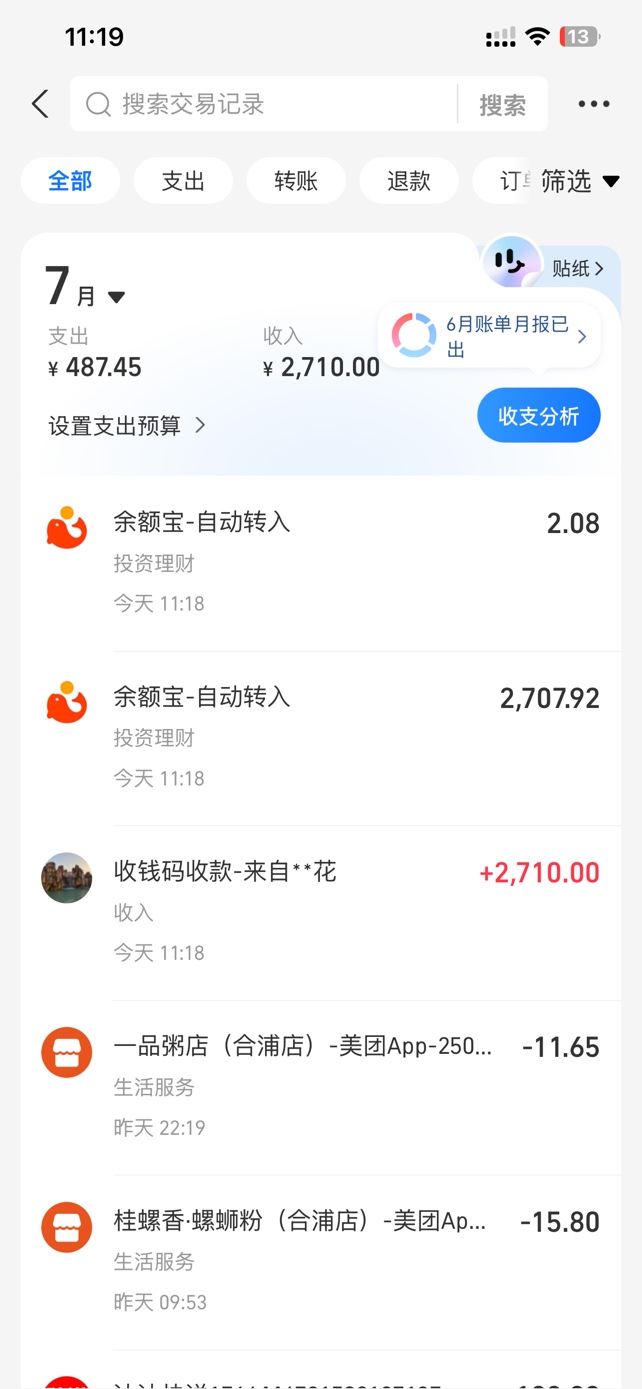
Task: Open the 一品粥店 -11.65 transaction
Action: (x=321, y=1088)
